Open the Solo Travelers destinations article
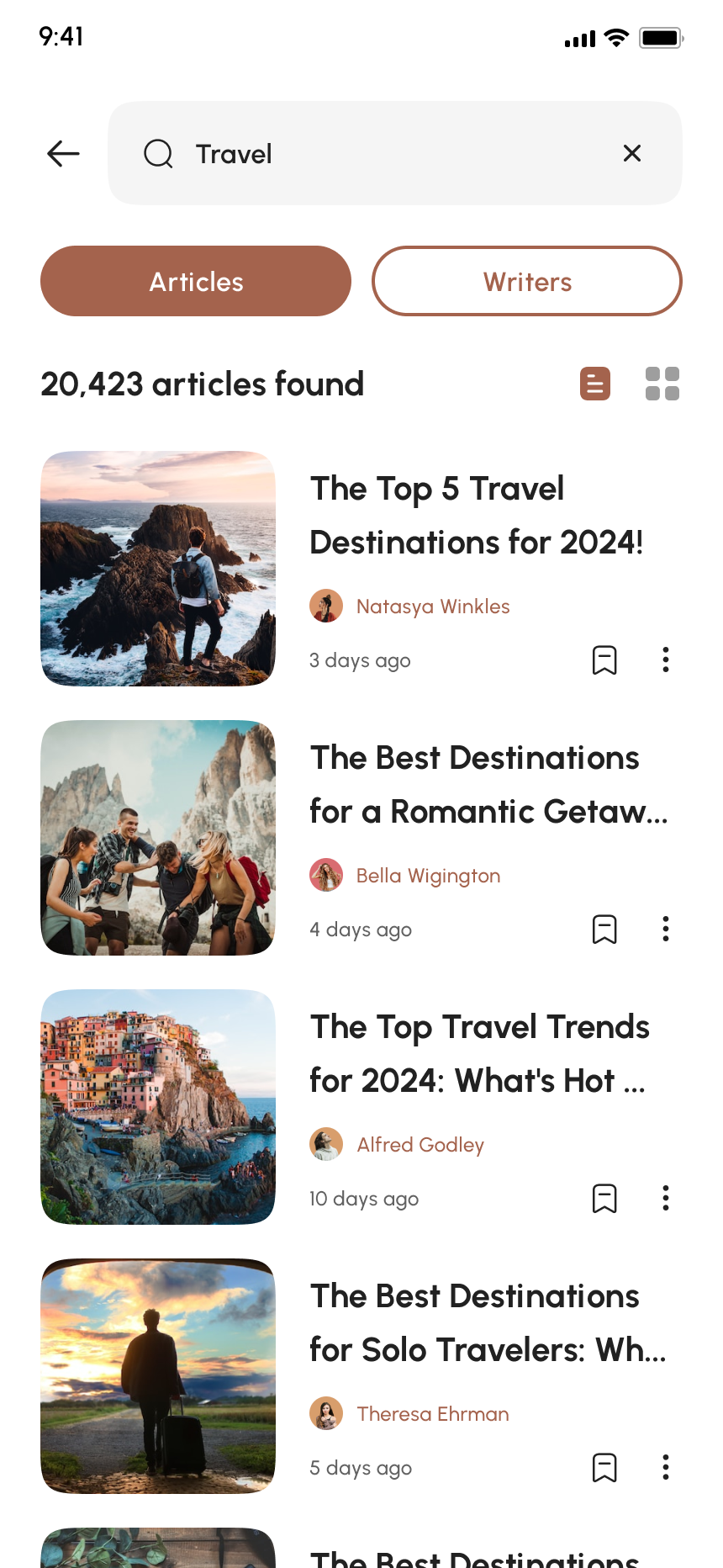Image resolution: width=723 pixels, height=1568 pixels. pyautogui.click(x=488, y=1322)
